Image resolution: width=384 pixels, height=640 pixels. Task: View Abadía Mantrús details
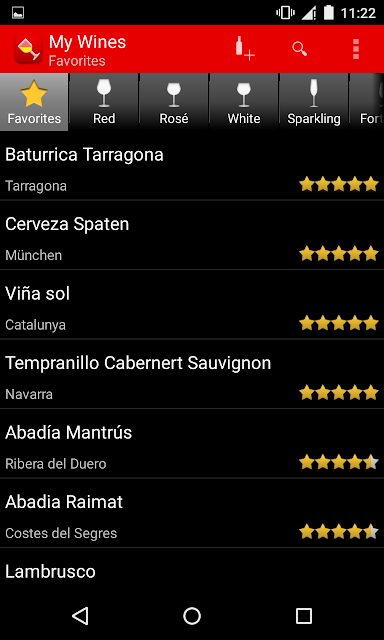pyautogui.click(x=192, y=443)
